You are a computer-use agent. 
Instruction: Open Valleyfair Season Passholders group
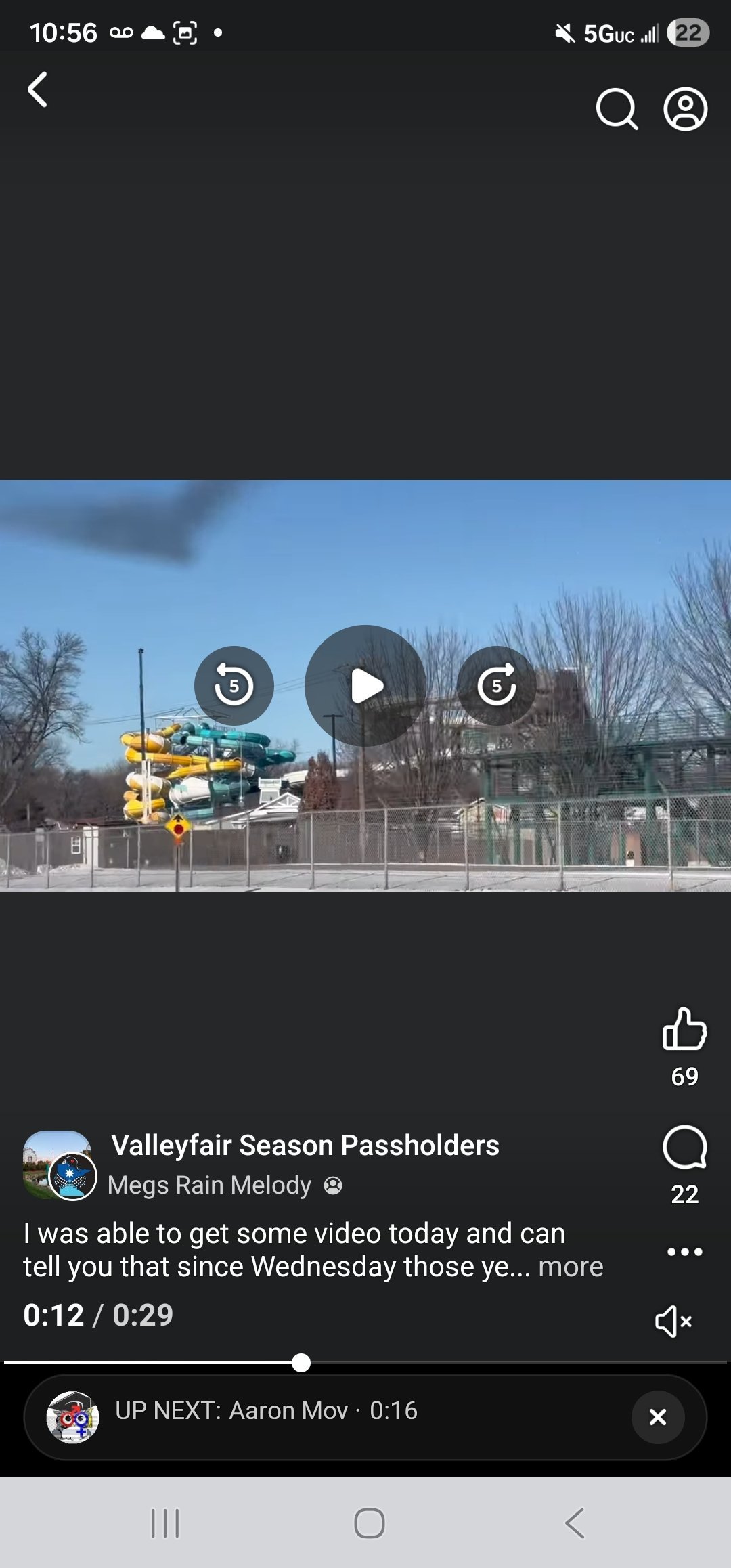tap(305, 1146)
